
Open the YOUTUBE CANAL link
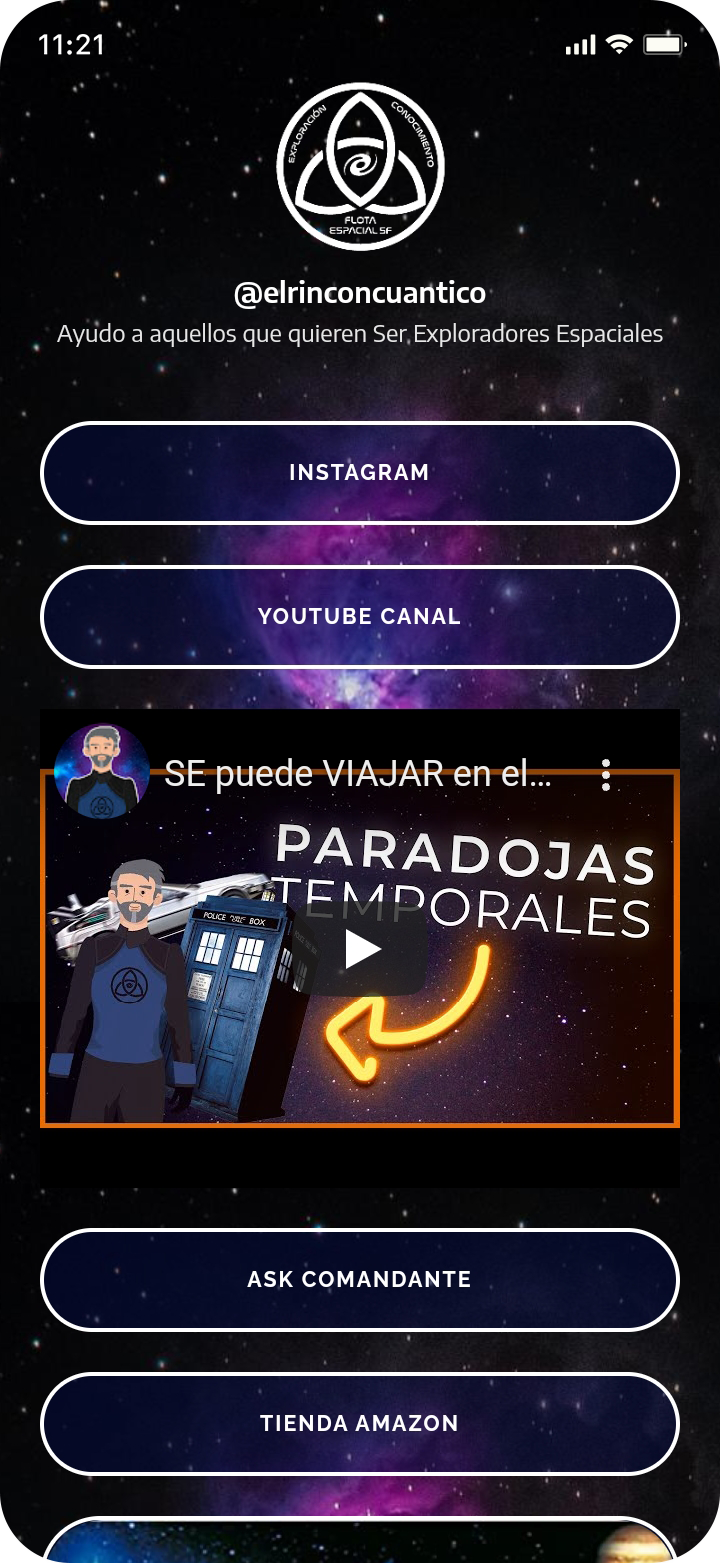[359, 617]
